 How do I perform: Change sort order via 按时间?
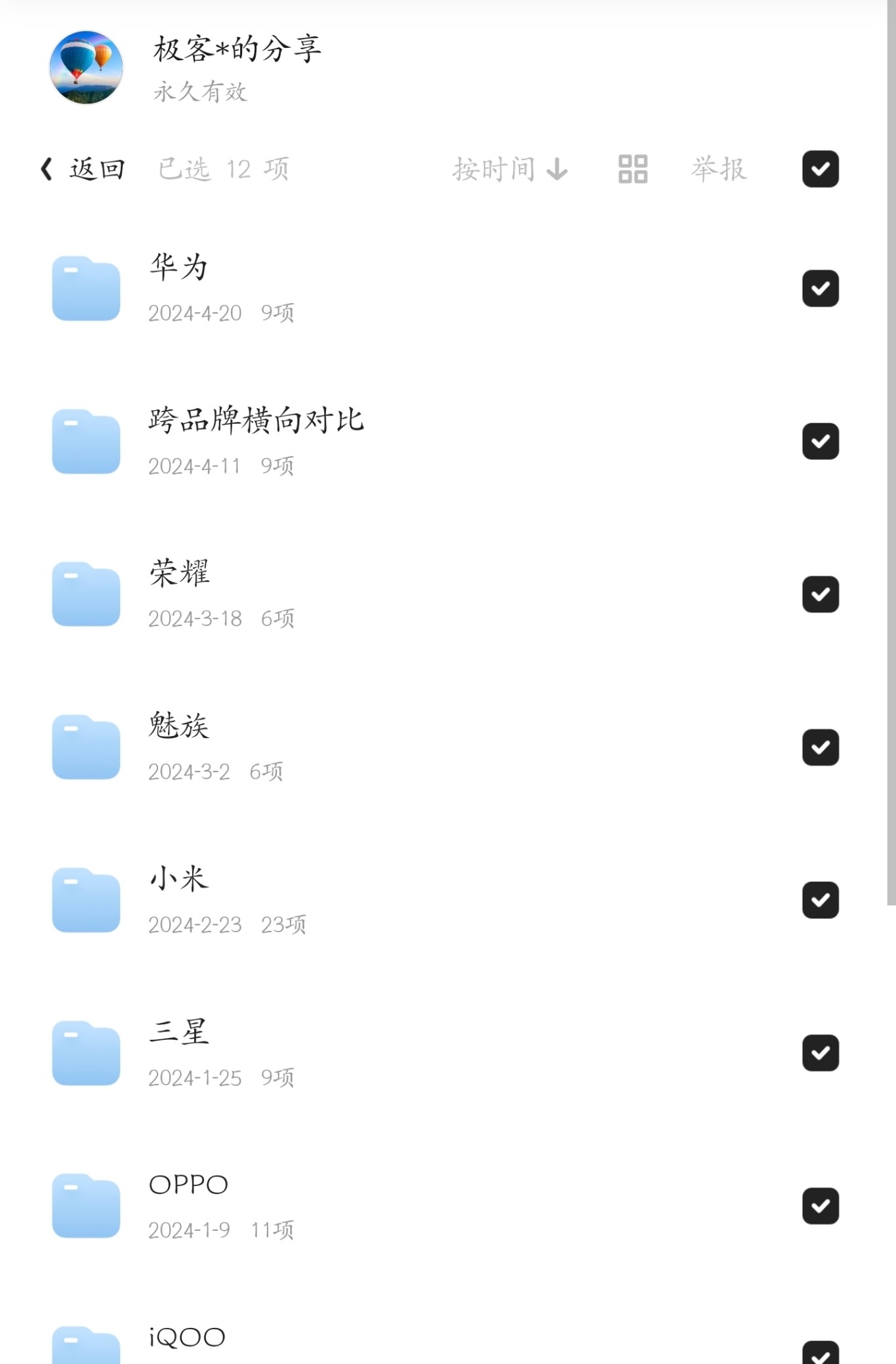pyautogui.click(x=510, y=169)
